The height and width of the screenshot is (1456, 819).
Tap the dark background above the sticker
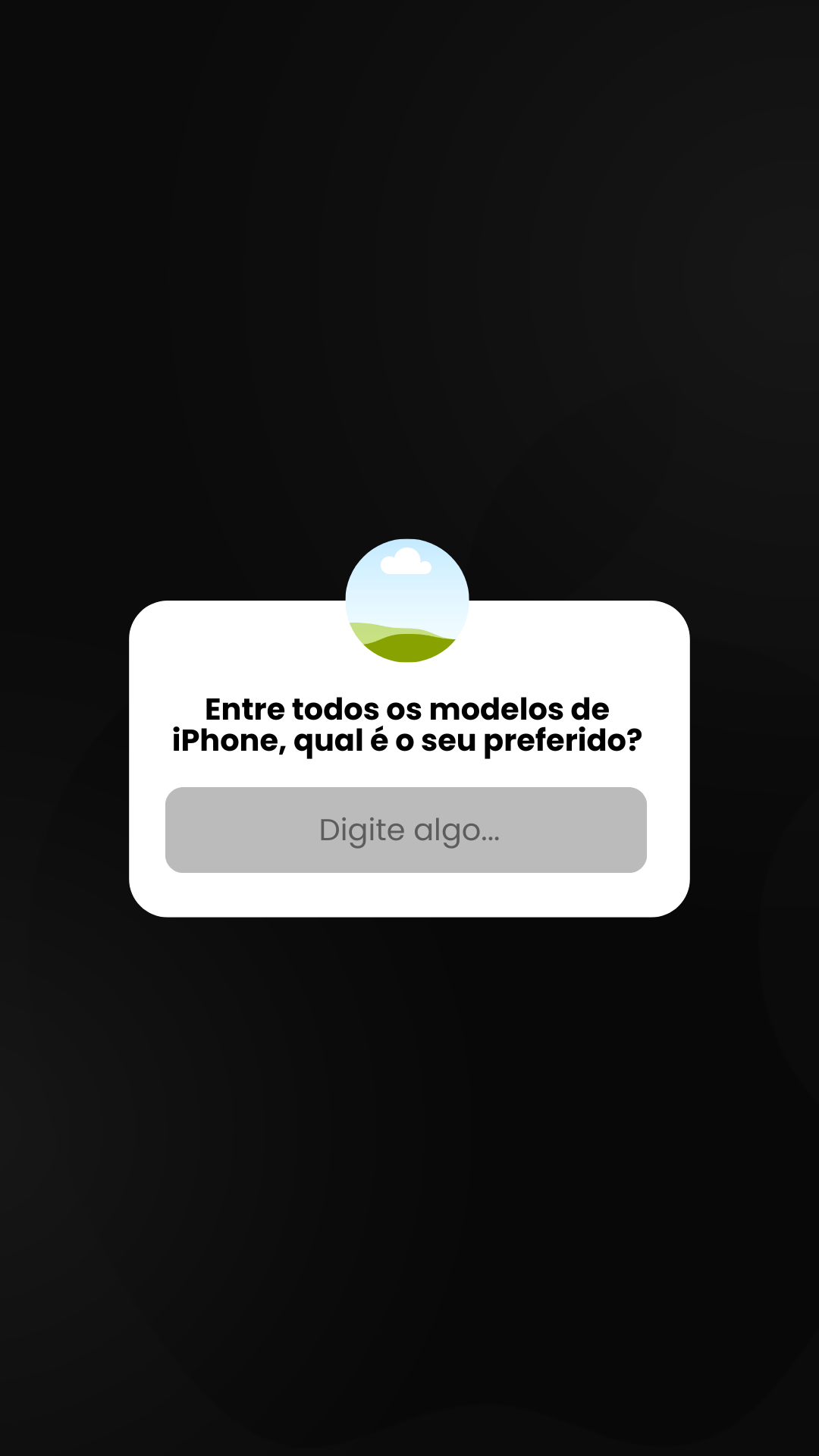tap(408, 303)
